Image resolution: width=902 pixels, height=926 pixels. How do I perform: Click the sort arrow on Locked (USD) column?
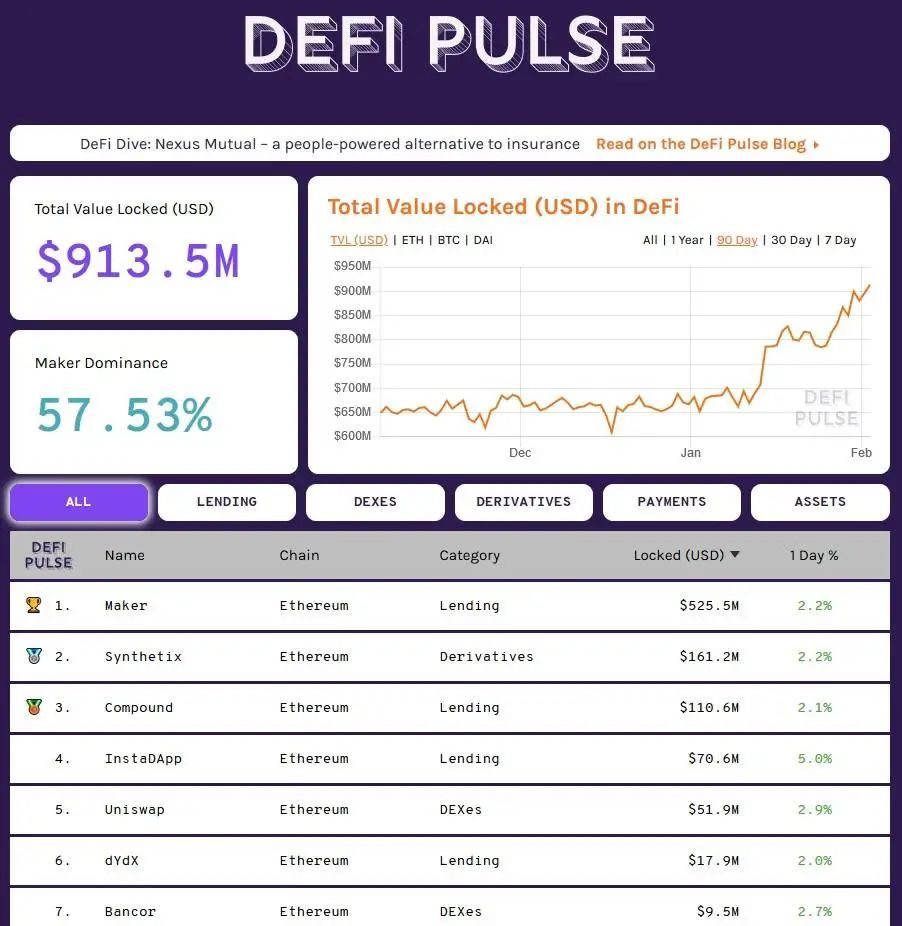[x=733, y=554]
